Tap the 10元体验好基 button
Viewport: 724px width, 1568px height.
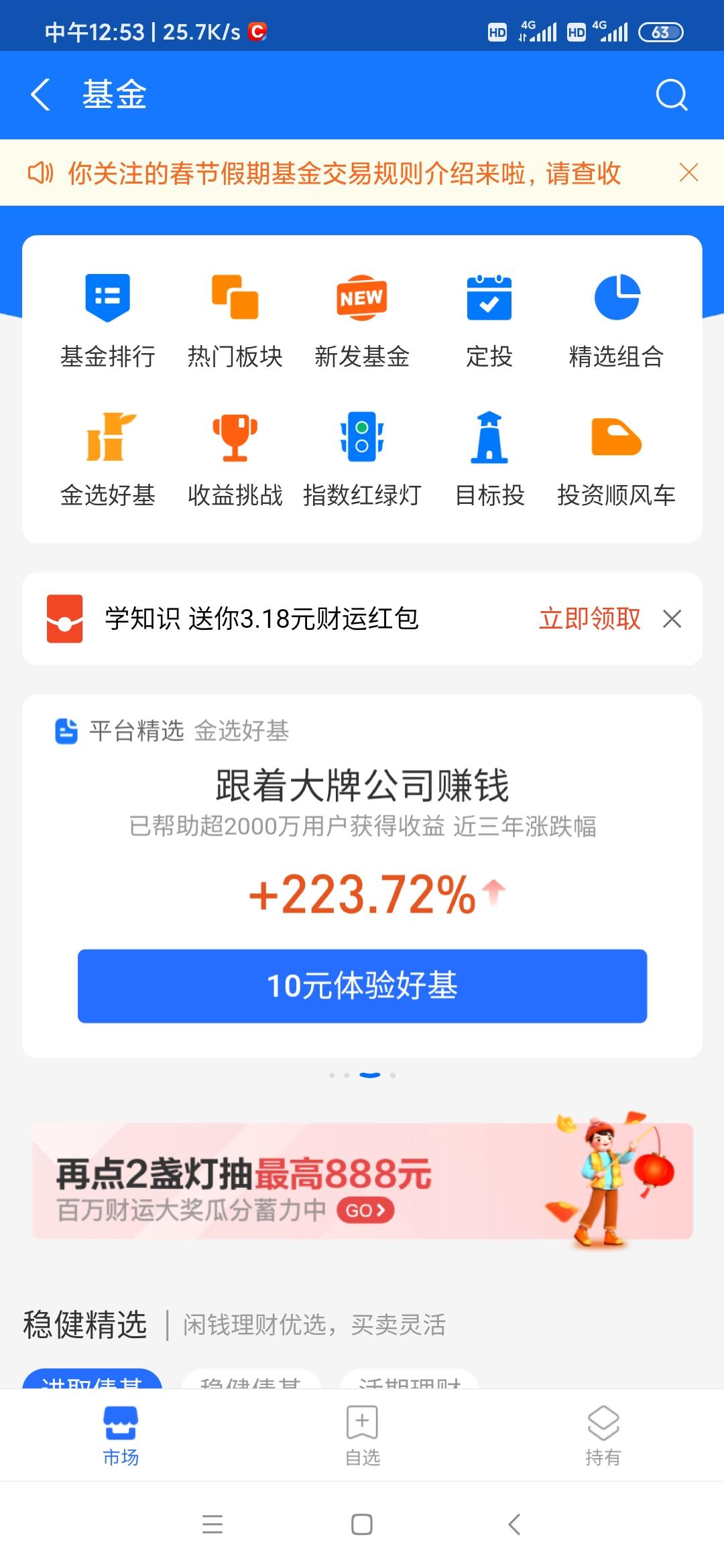(x=362, y=986)
